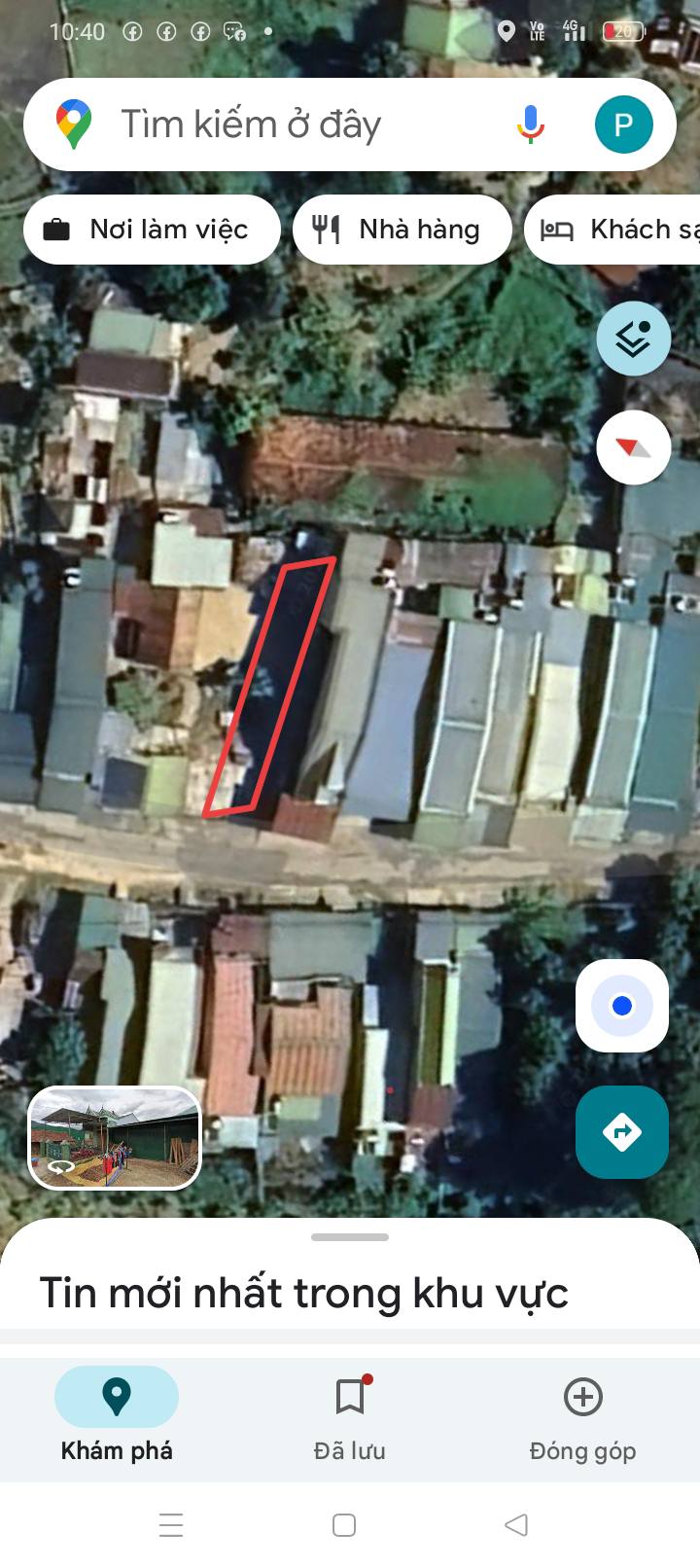The image size is (700, 1568).
Task: Reset map orientation with the compass
Action: (634, 448)
